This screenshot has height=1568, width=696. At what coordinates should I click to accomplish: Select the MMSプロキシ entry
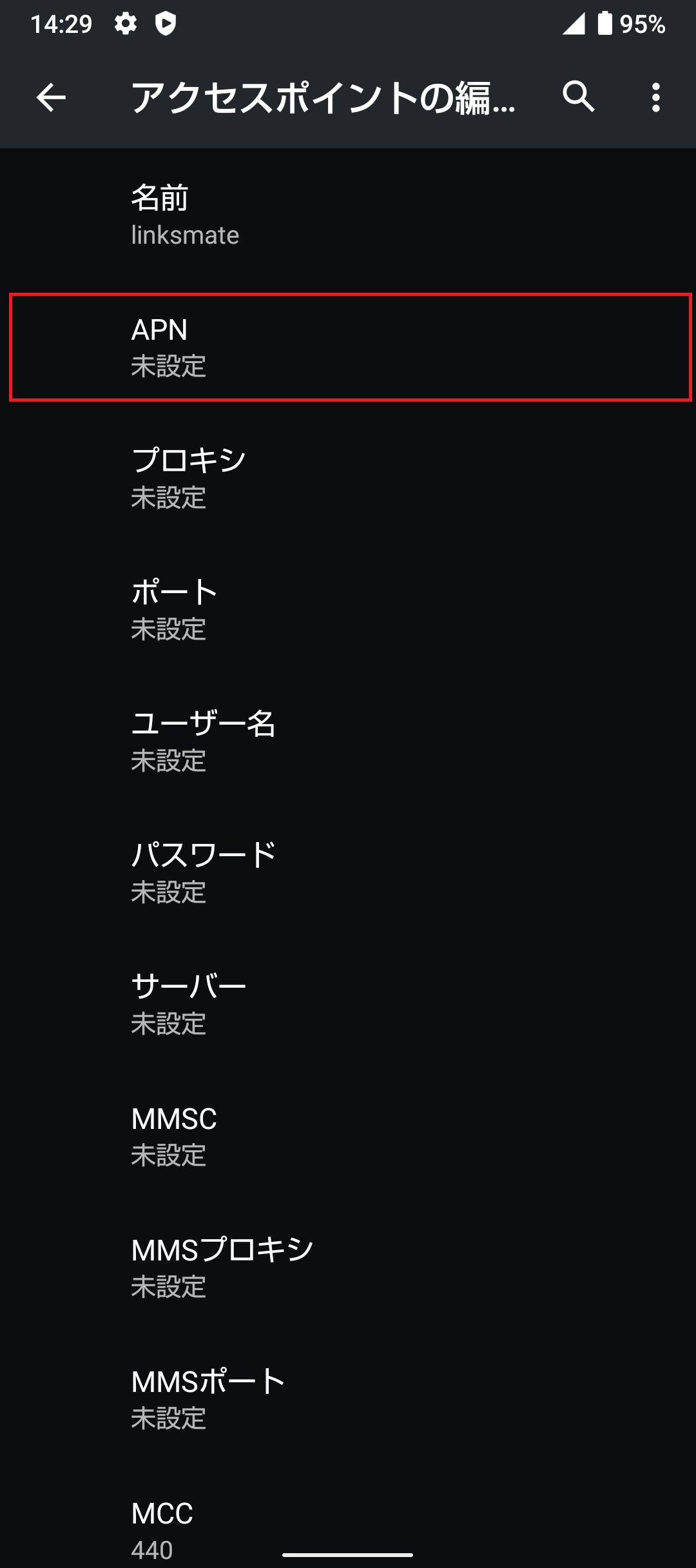pos(348,1266)
